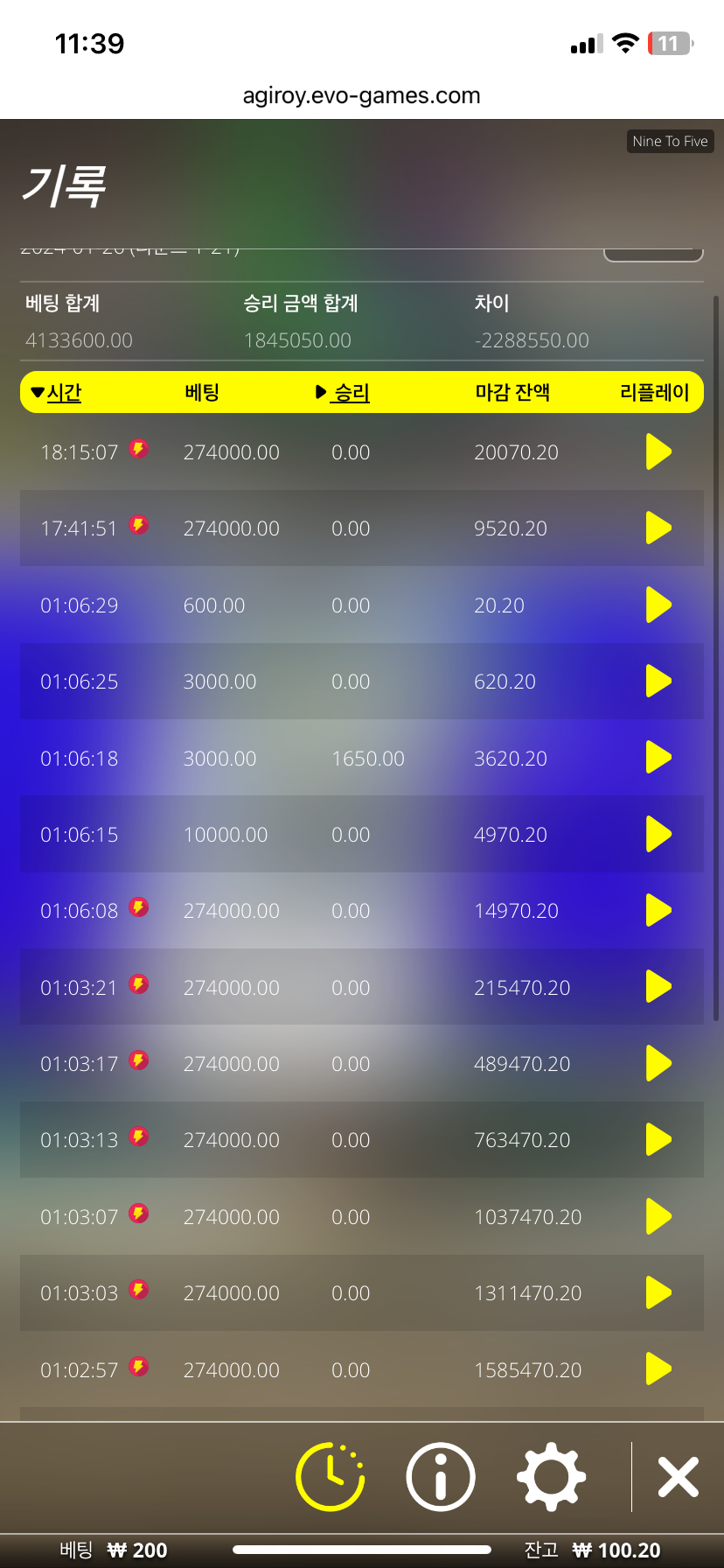Close the 기록 history panel
The width and height of the screenshot is (724, 1568).
coord(678,1477)
